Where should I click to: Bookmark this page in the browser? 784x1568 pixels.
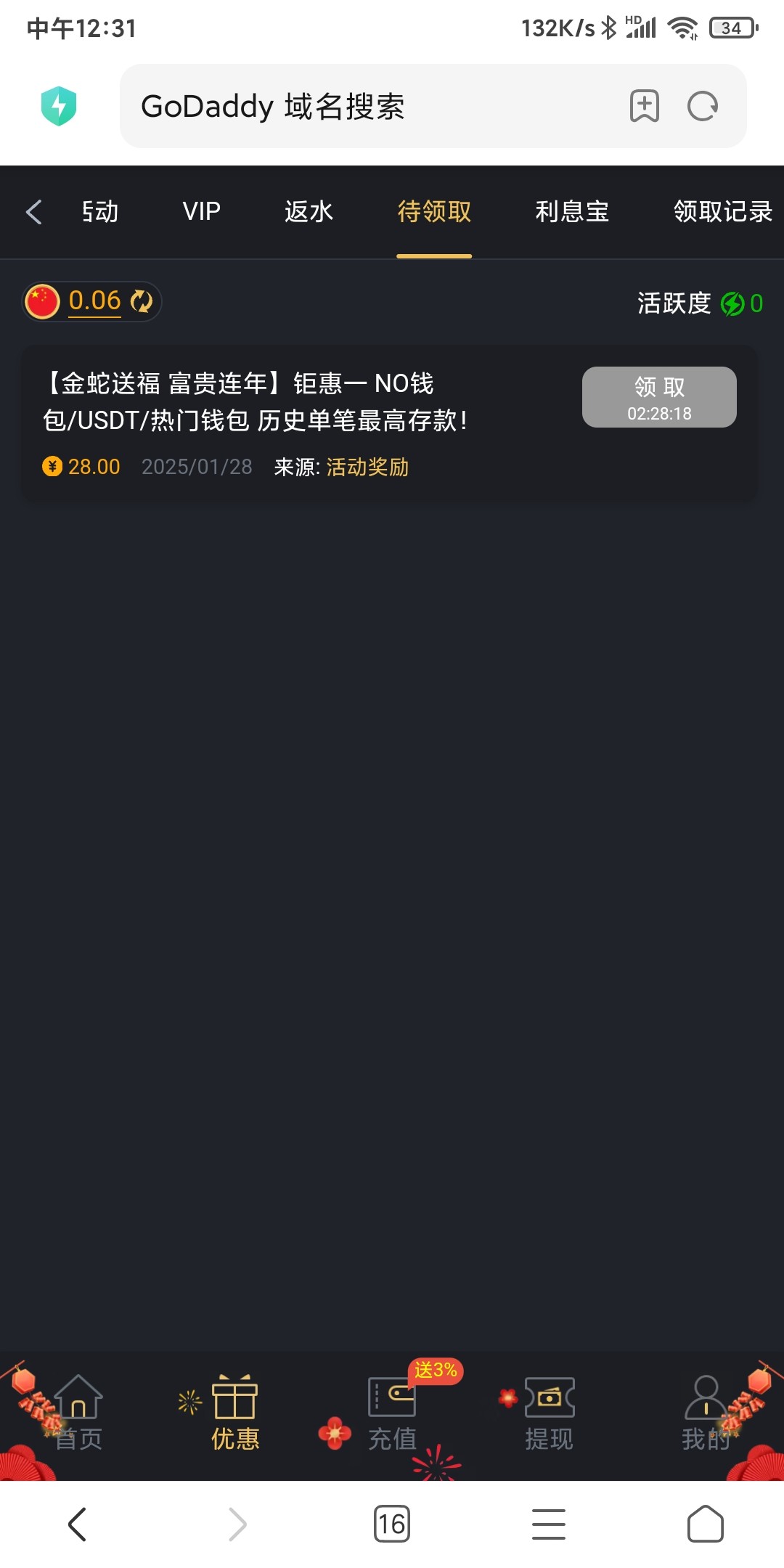[644, 107]
